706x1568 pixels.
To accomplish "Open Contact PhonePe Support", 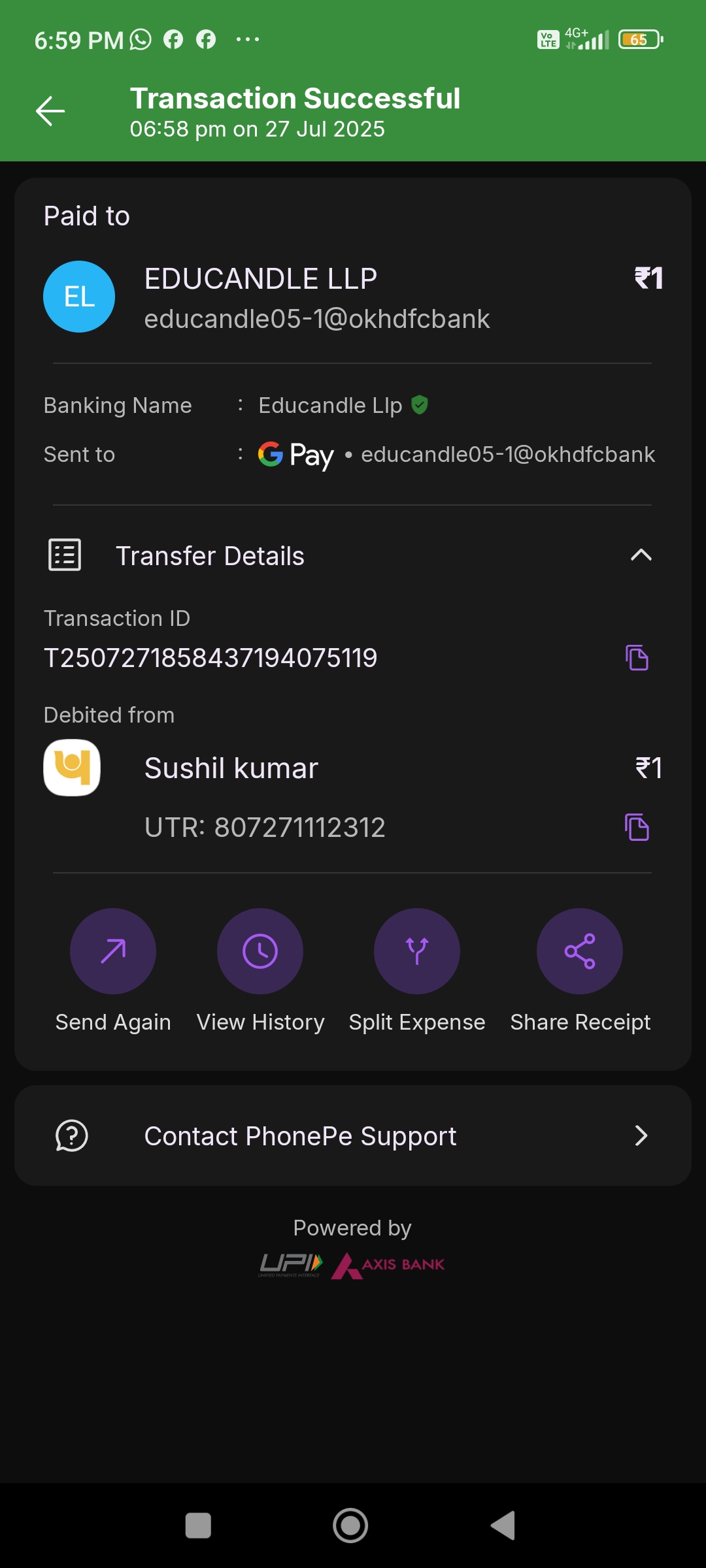I will click(x=353, y=1136).
